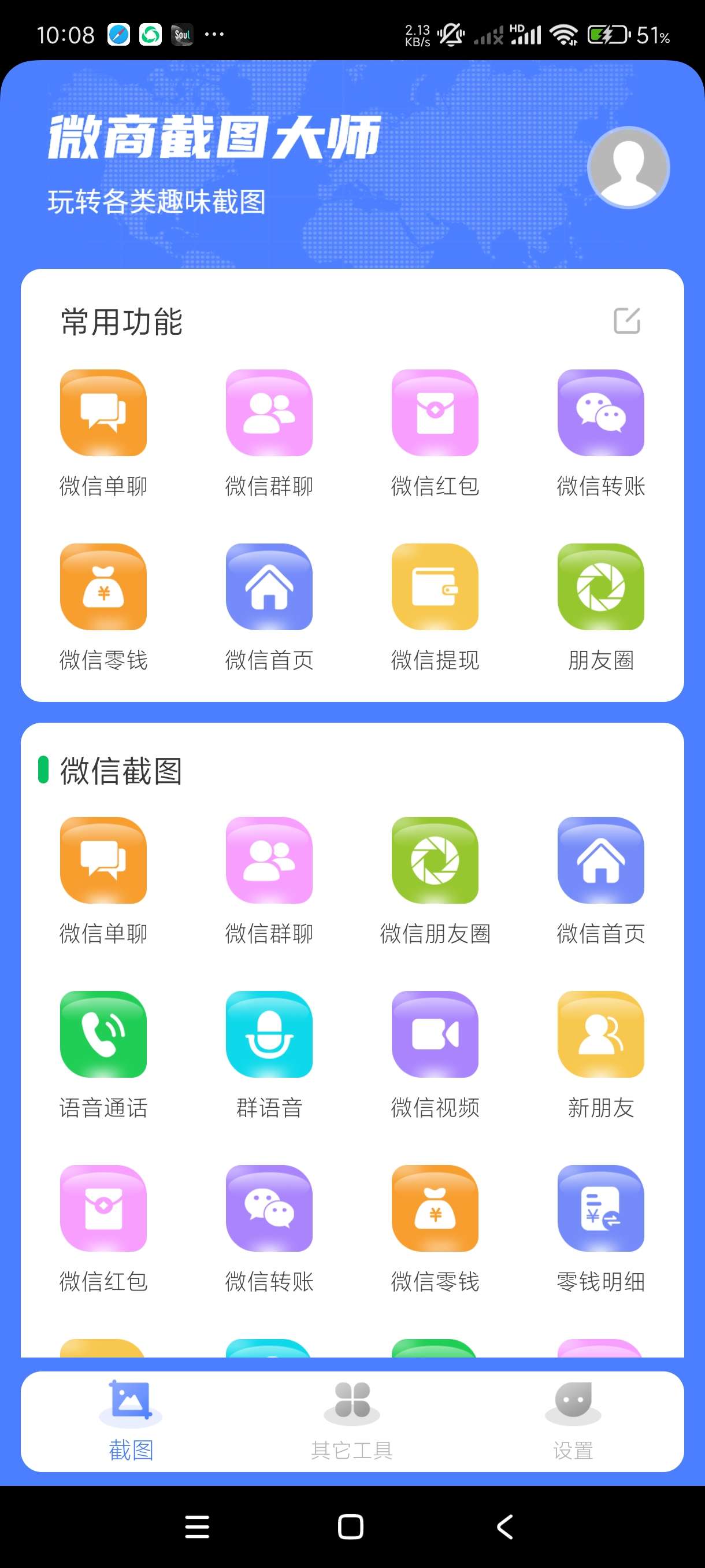Launch the 群语音 tool

pos(269,1034)
